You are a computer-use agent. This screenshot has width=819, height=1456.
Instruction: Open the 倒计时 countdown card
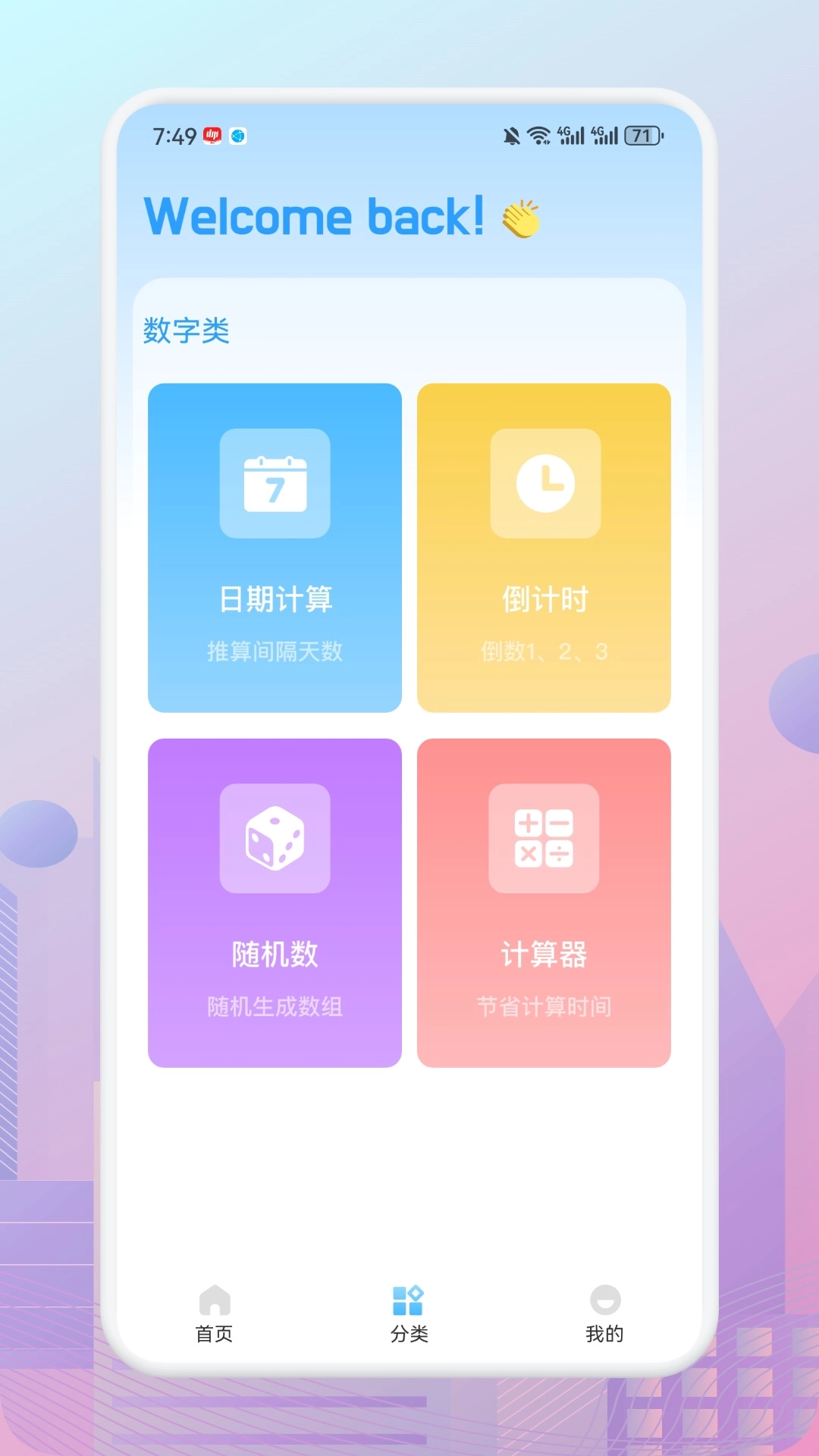(545, 548)
